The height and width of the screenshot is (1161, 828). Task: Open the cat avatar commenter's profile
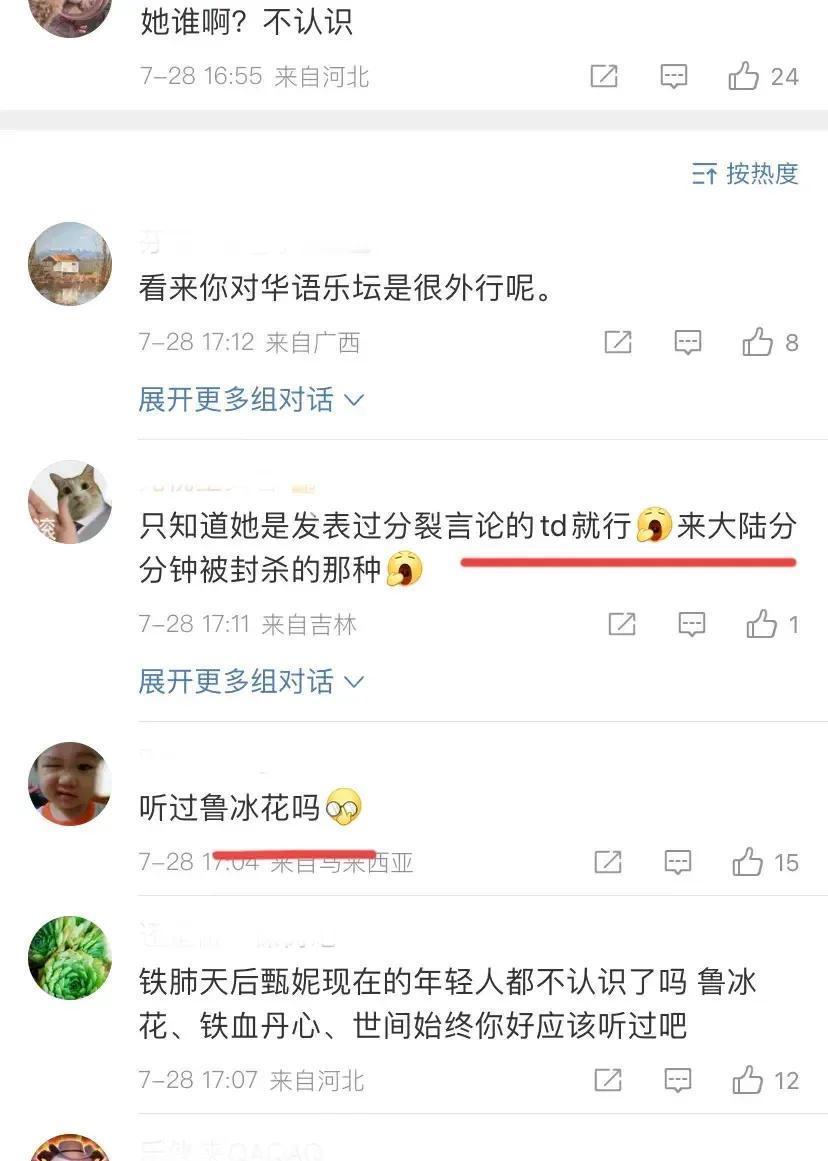70,502
